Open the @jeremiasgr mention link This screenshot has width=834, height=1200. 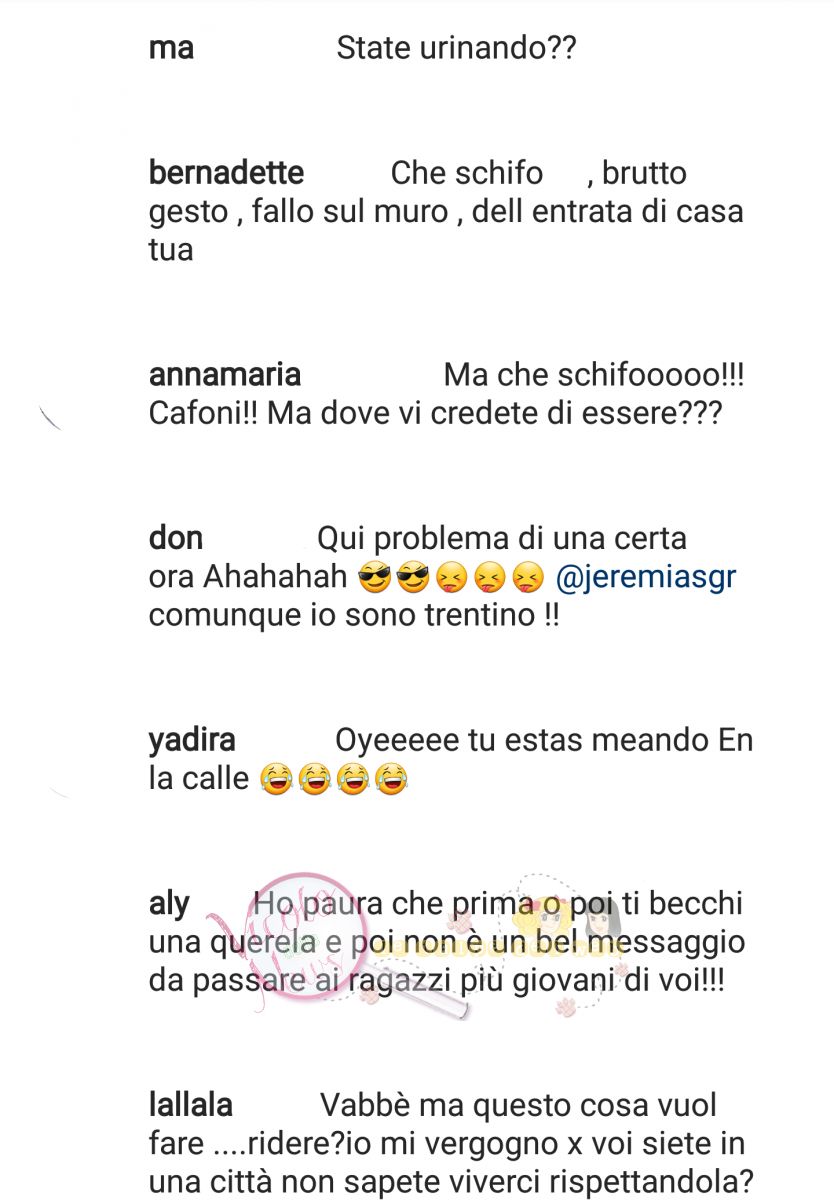click(645, 578)
